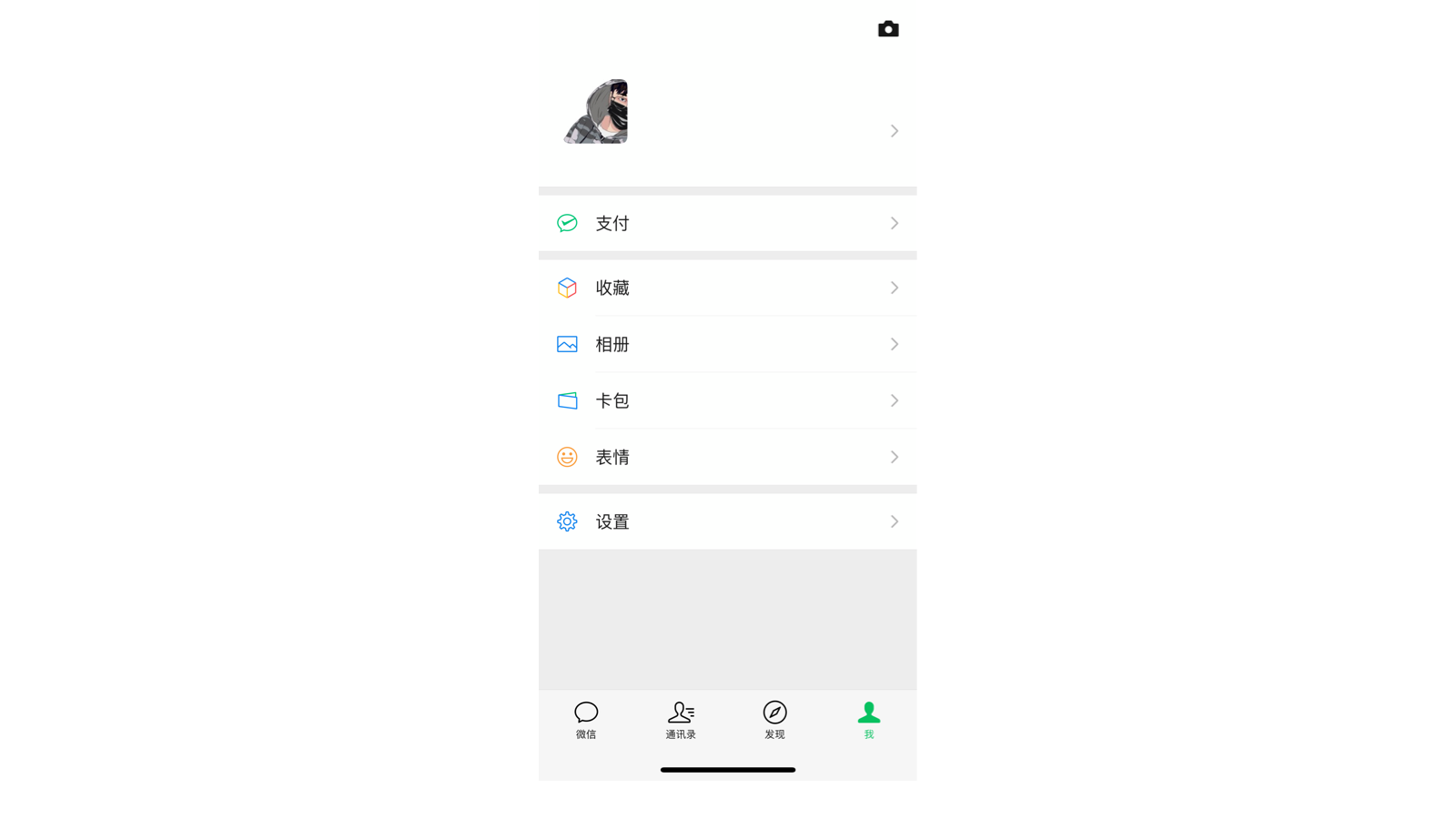The height and width of the screenshot is (819, 1456).
Task: Switch to the 发现 discover tab
Action: point(774,720)
